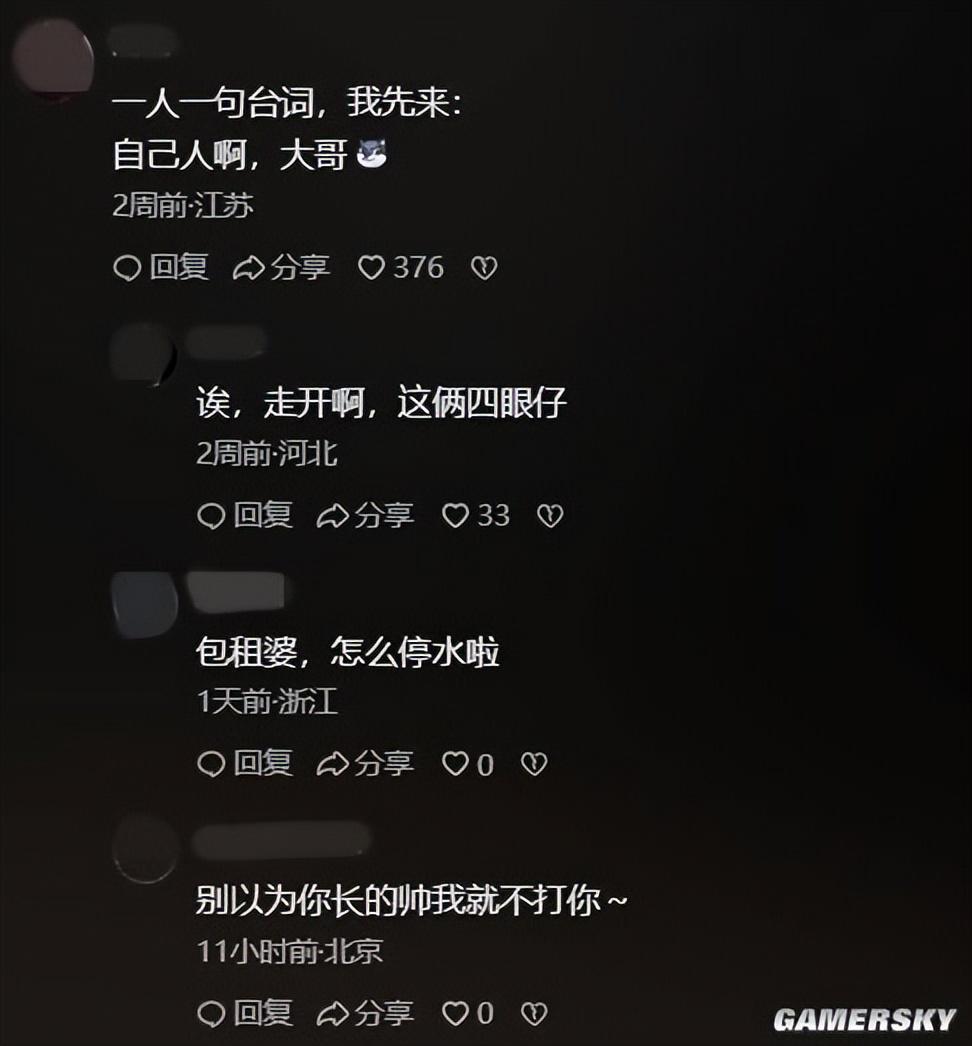Dislike the "包租婆，怎么停水啦" comment
Image resolution: width=972 pixels, height=1046 pixels.
[534, 764]
